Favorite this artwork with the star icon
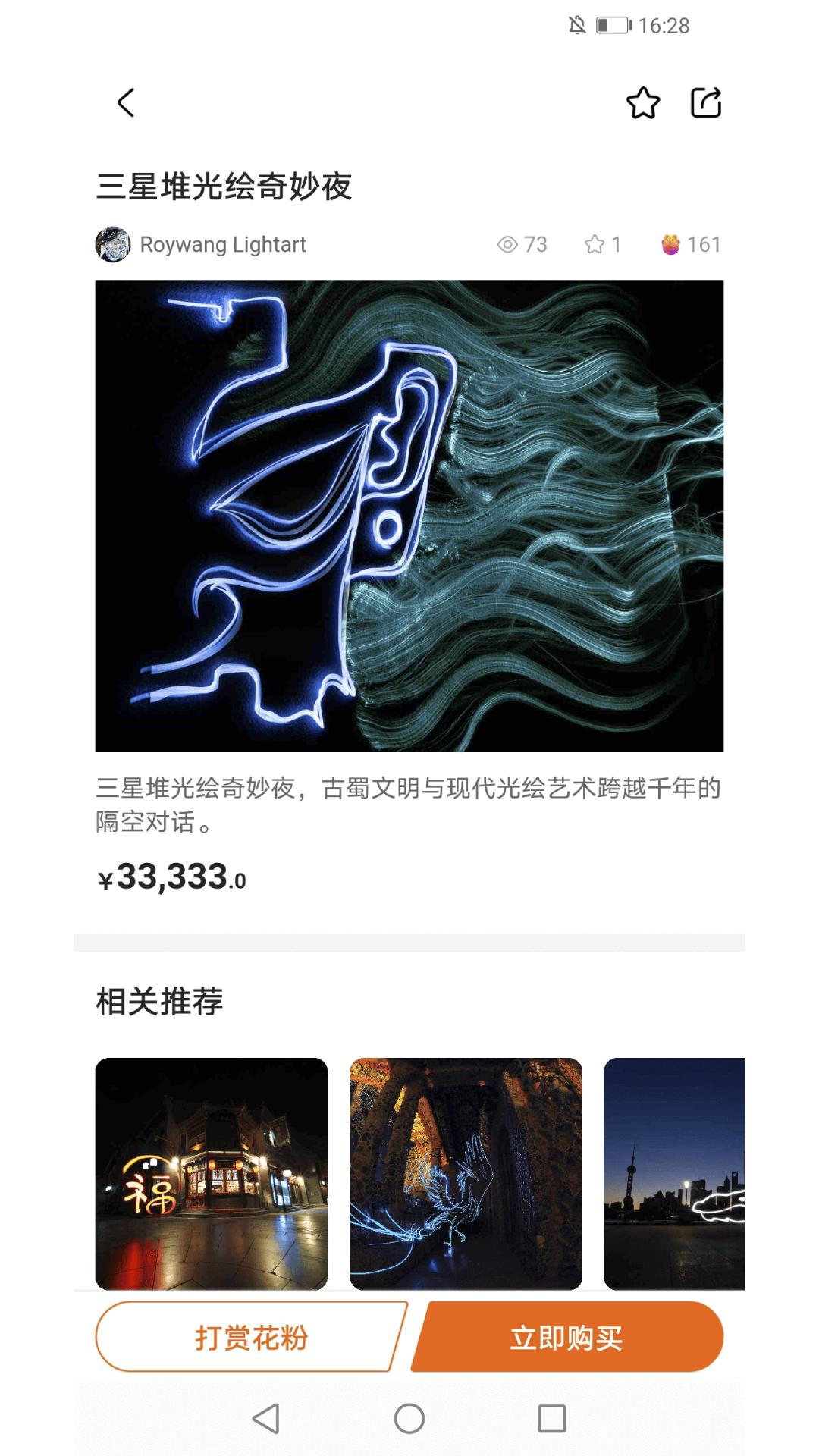Image resolution: width=819 pixels, height=1456 pixels. (x=643, y=103)
